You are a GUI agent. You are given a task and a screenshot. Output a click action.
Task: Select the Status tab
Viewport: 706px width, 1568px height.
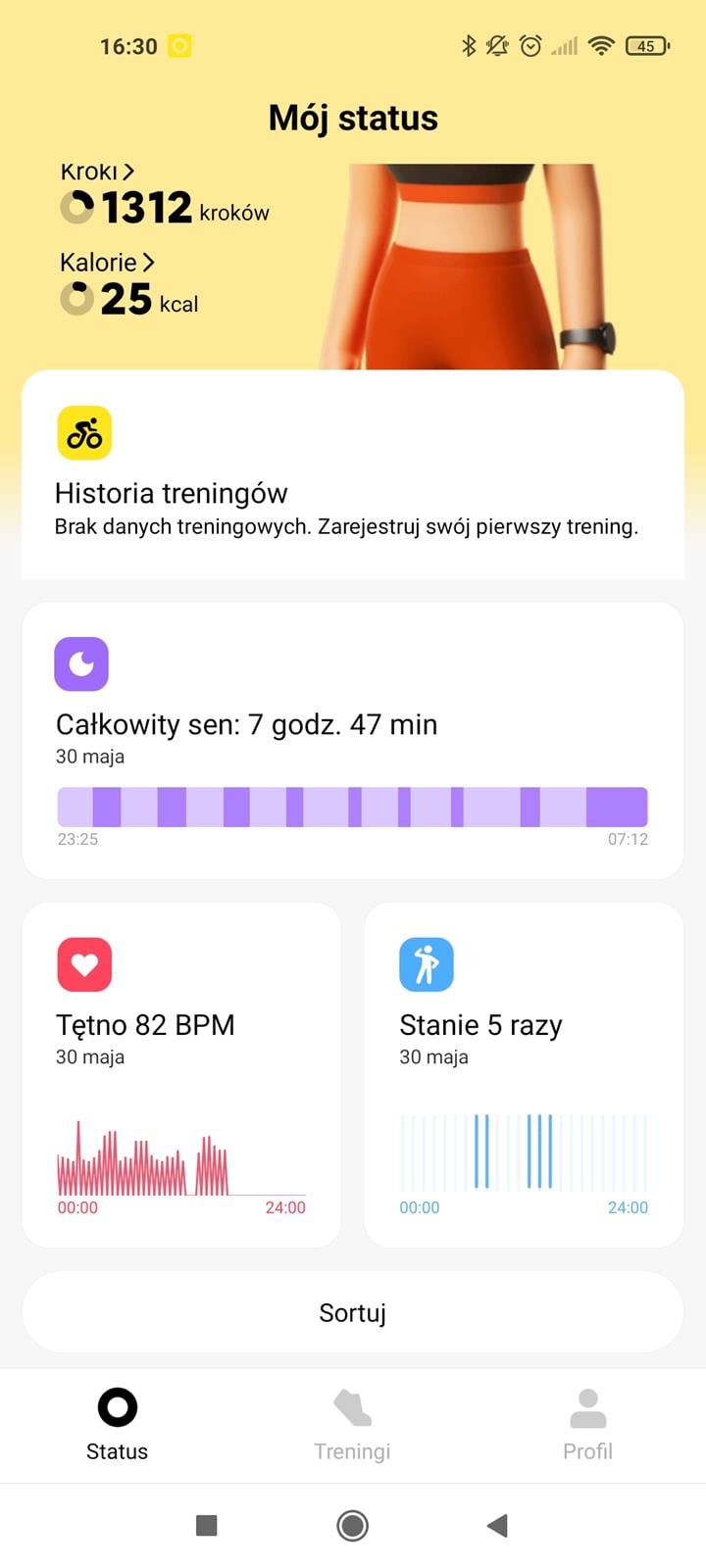117,1424
